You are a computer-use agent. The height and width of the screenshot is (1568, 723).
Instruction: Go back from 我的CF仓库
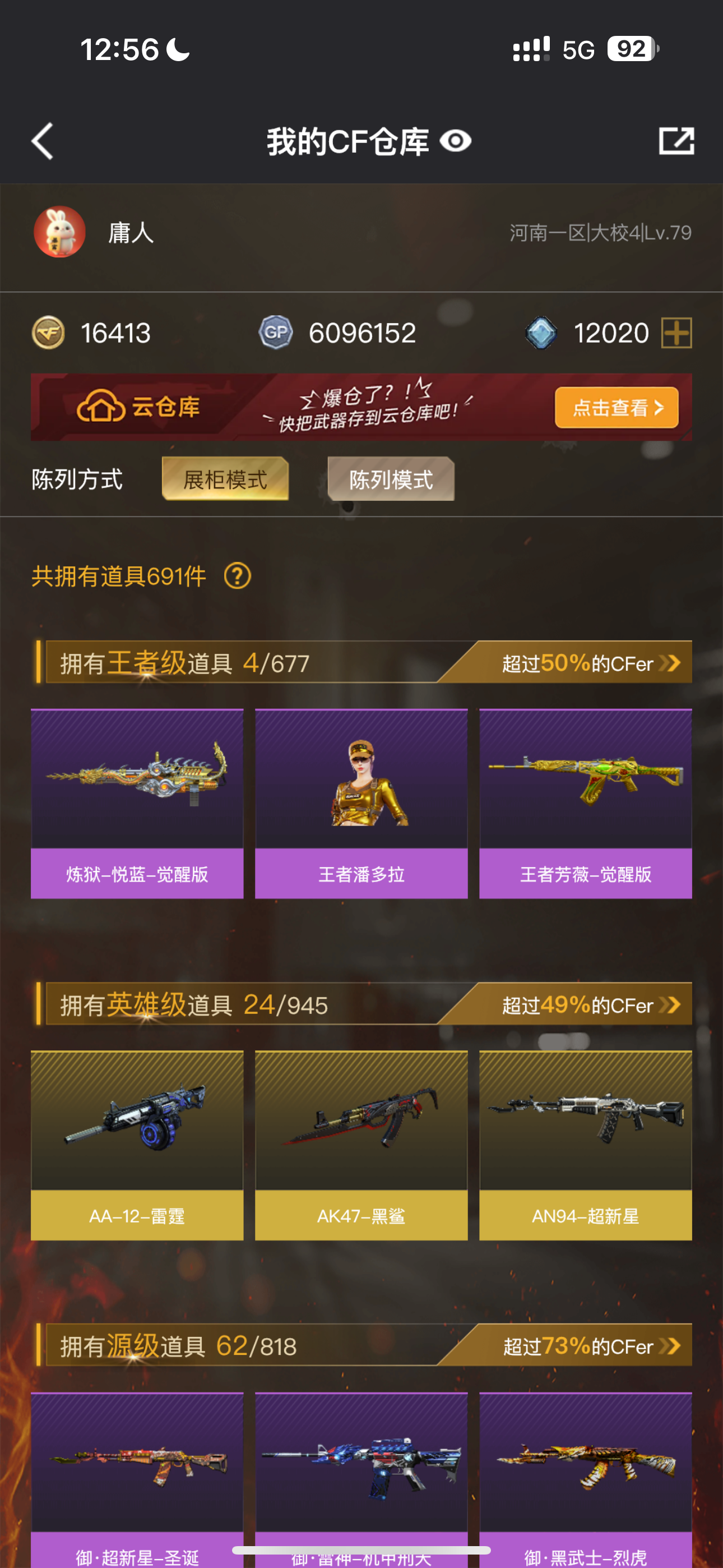coord(43,141)
